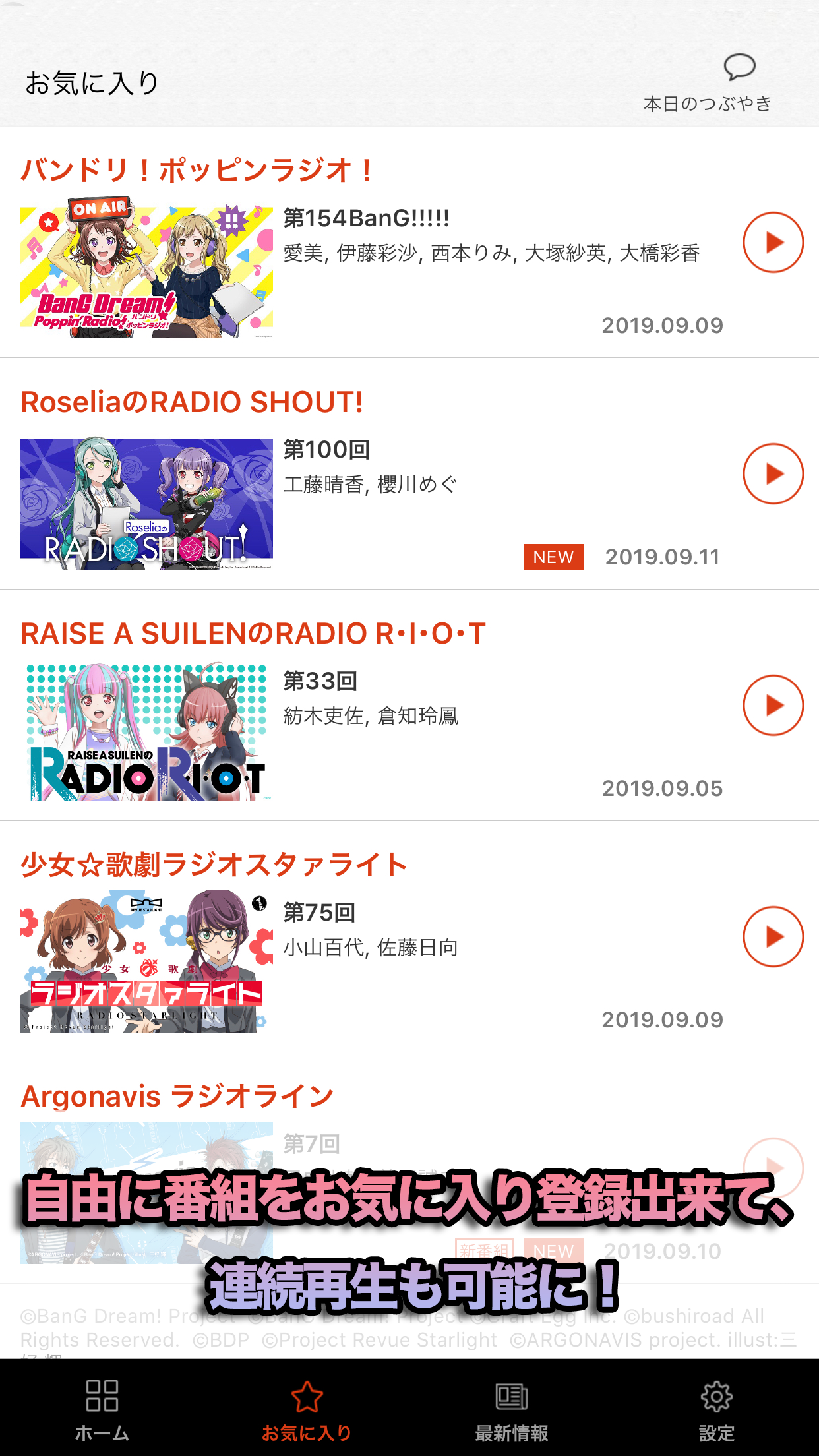
Task: Play バンドリ！ポッピンラジオ！ episode 154
Action: pyautogui.click(x=773, y=243)
